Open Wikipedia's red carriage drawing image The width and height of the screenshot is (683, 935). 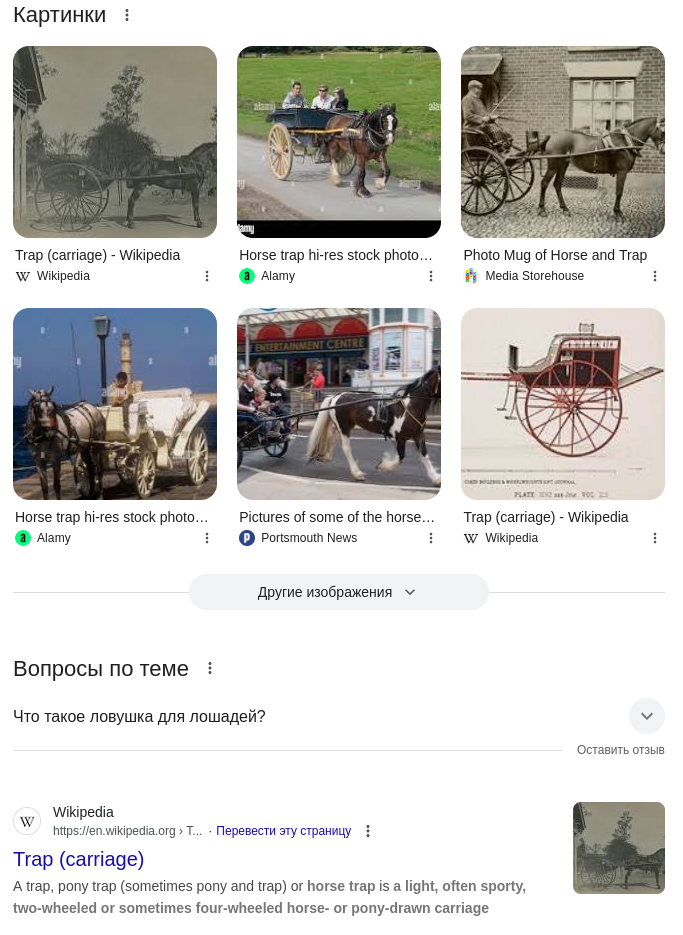coord(563,404)
